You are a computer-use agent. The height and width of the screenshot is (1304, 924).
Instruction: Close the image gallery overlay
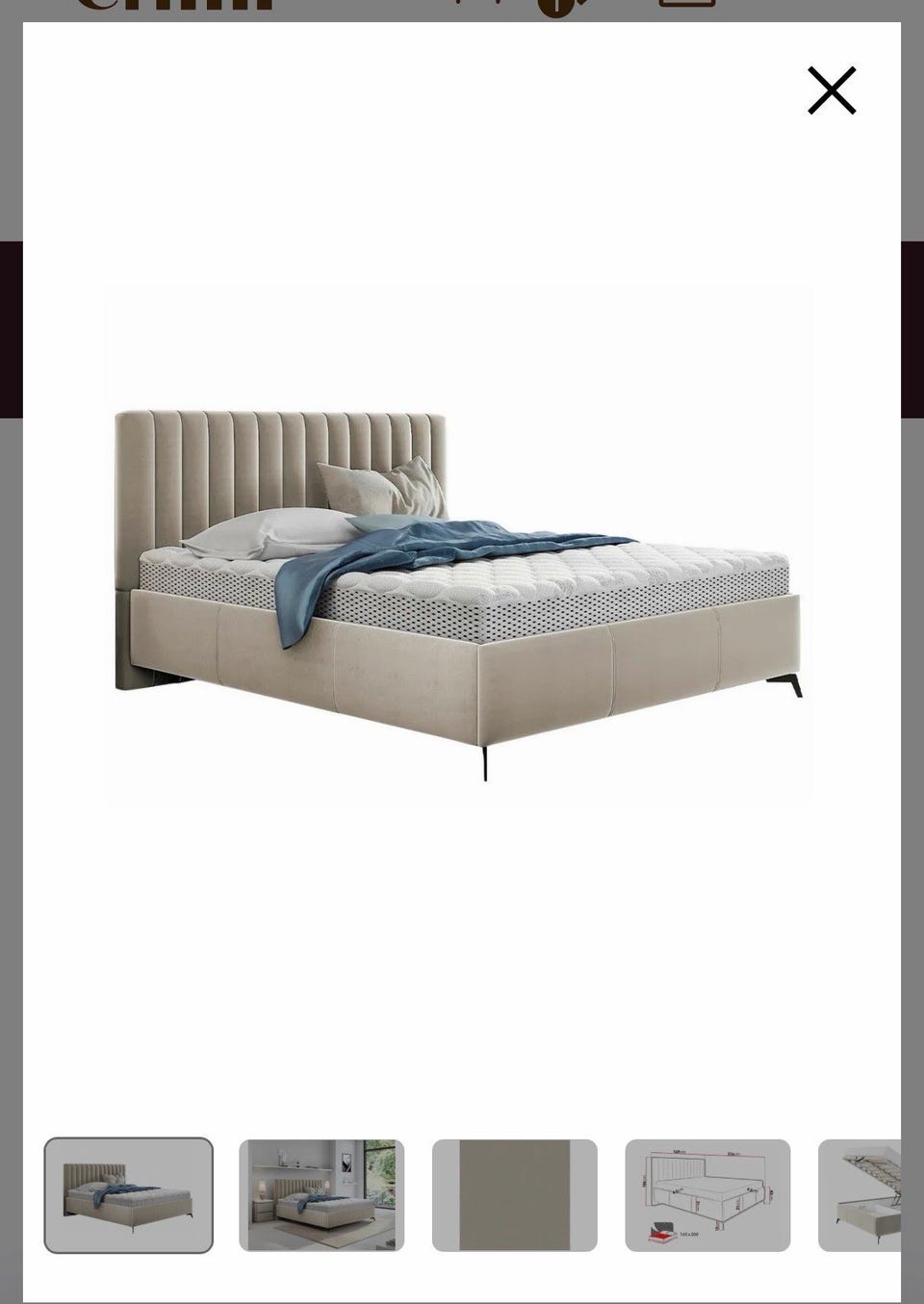[x=832, y=90]
